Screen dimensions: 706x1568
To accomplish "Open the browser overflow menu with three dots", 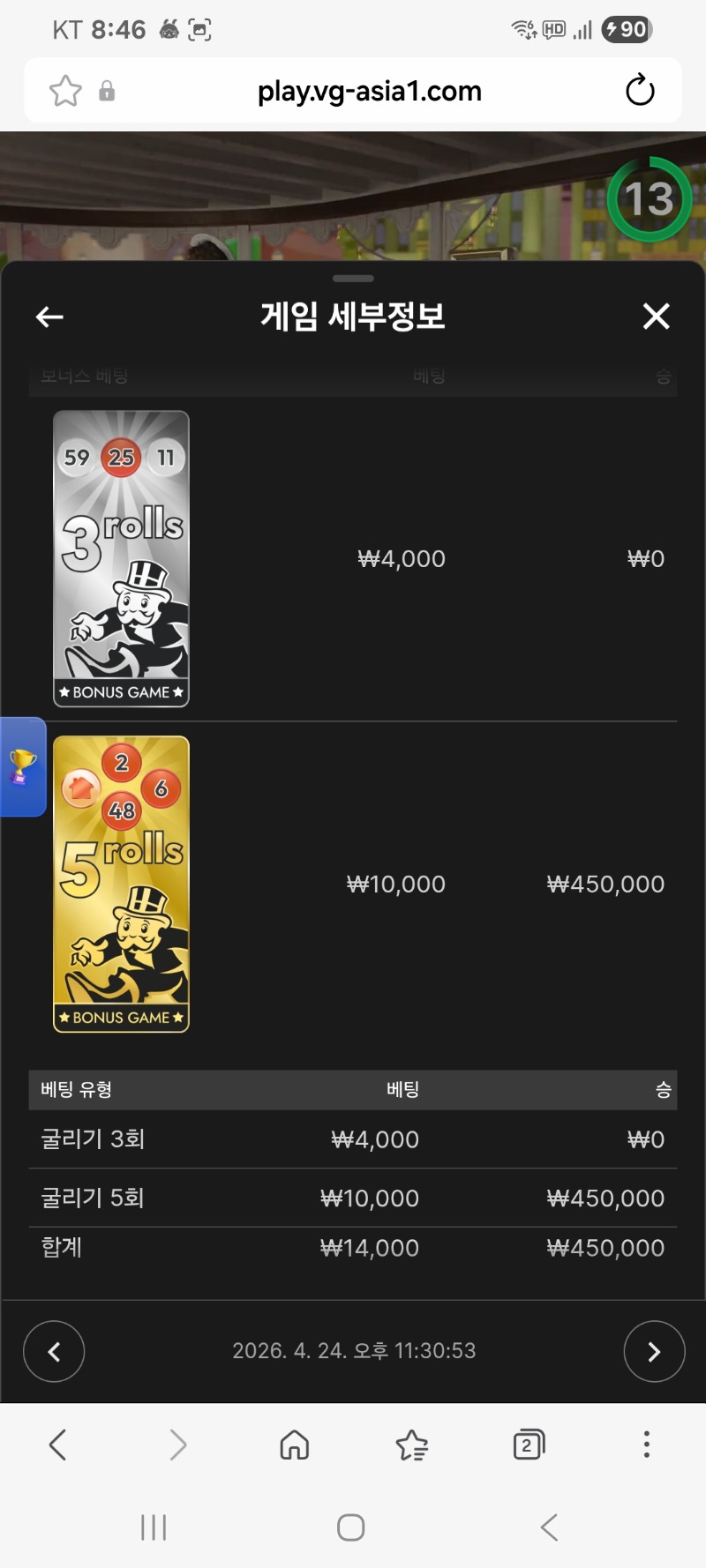I will [646, 1444].
